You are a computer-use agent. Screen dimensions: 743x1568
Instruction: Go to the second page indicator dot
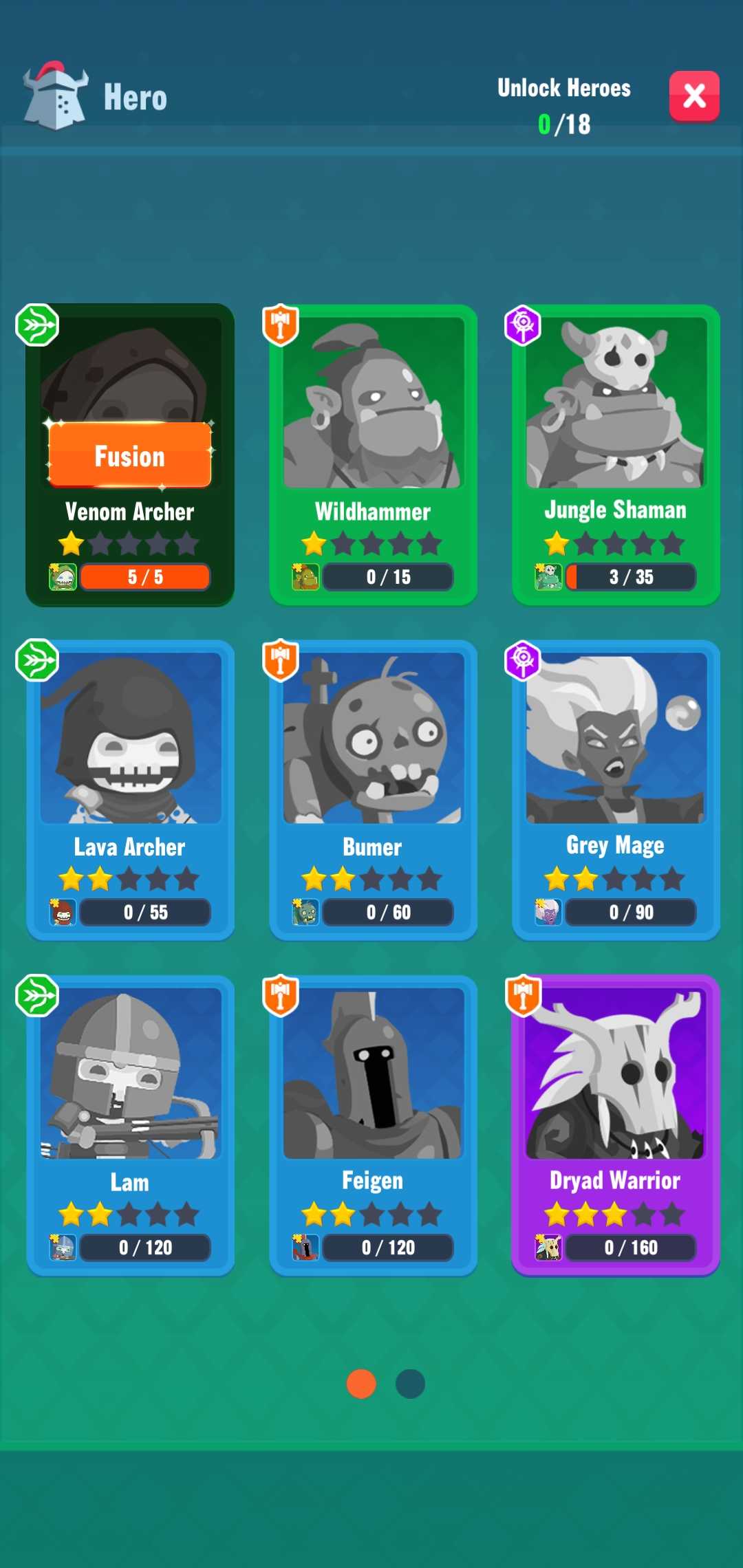coord(410,1384)
